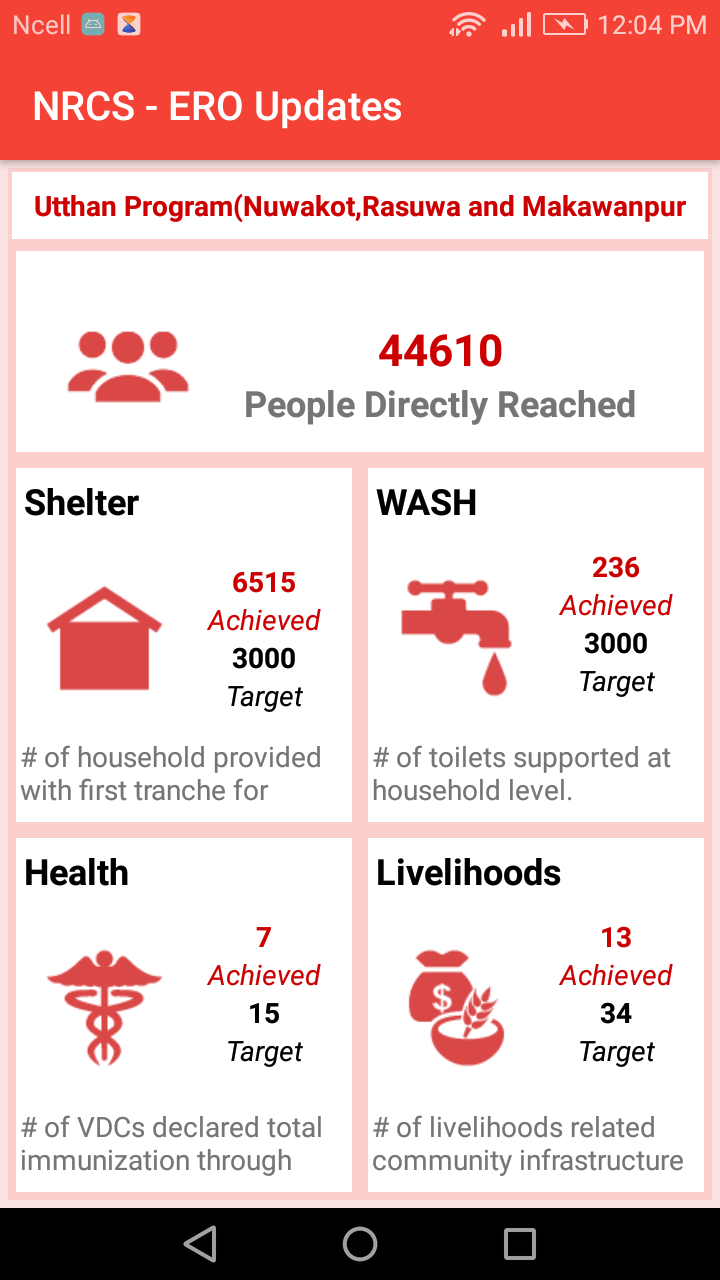View the Livelihoods card

coord(536,1015)
